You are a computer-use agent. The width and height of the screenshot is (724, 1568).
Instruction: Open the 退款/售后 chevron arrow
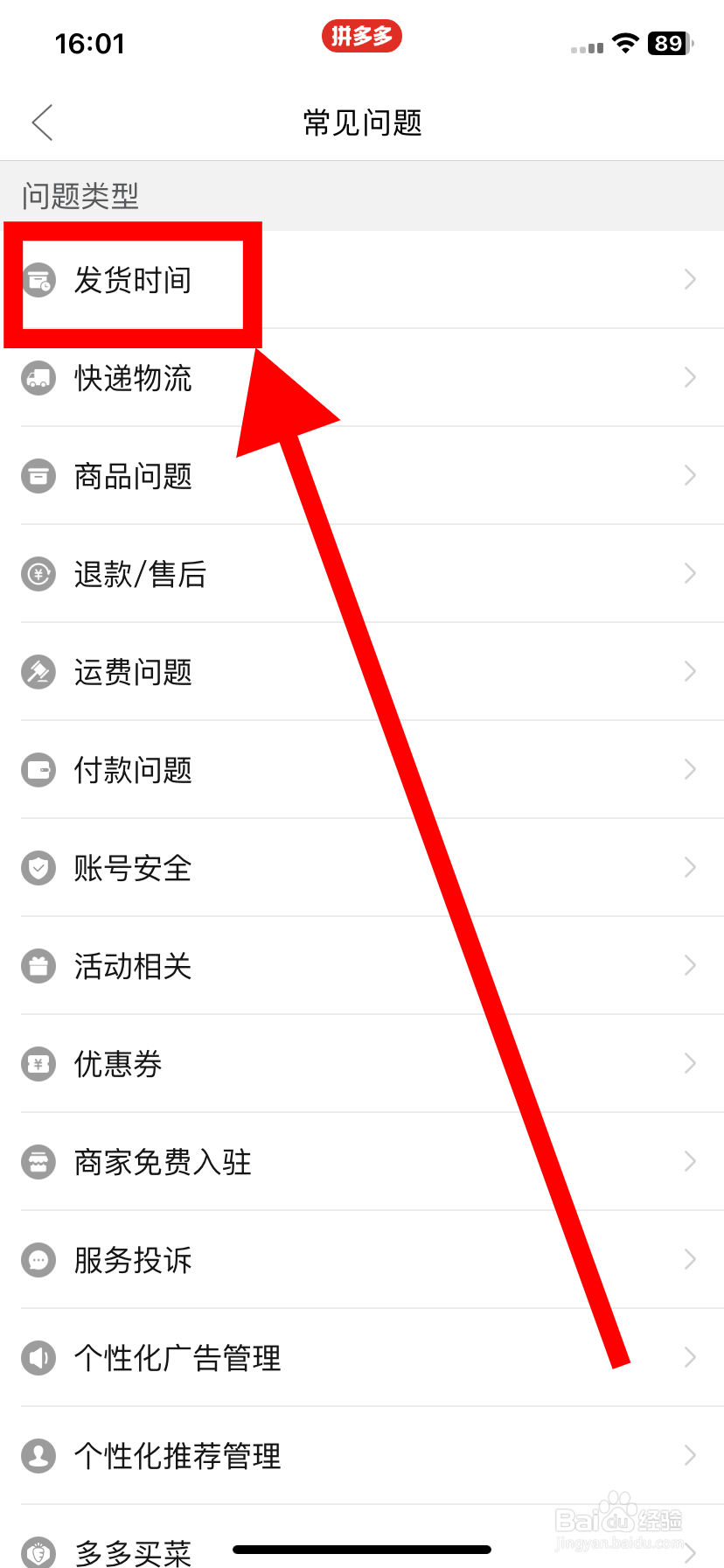[x=690, y=574]
